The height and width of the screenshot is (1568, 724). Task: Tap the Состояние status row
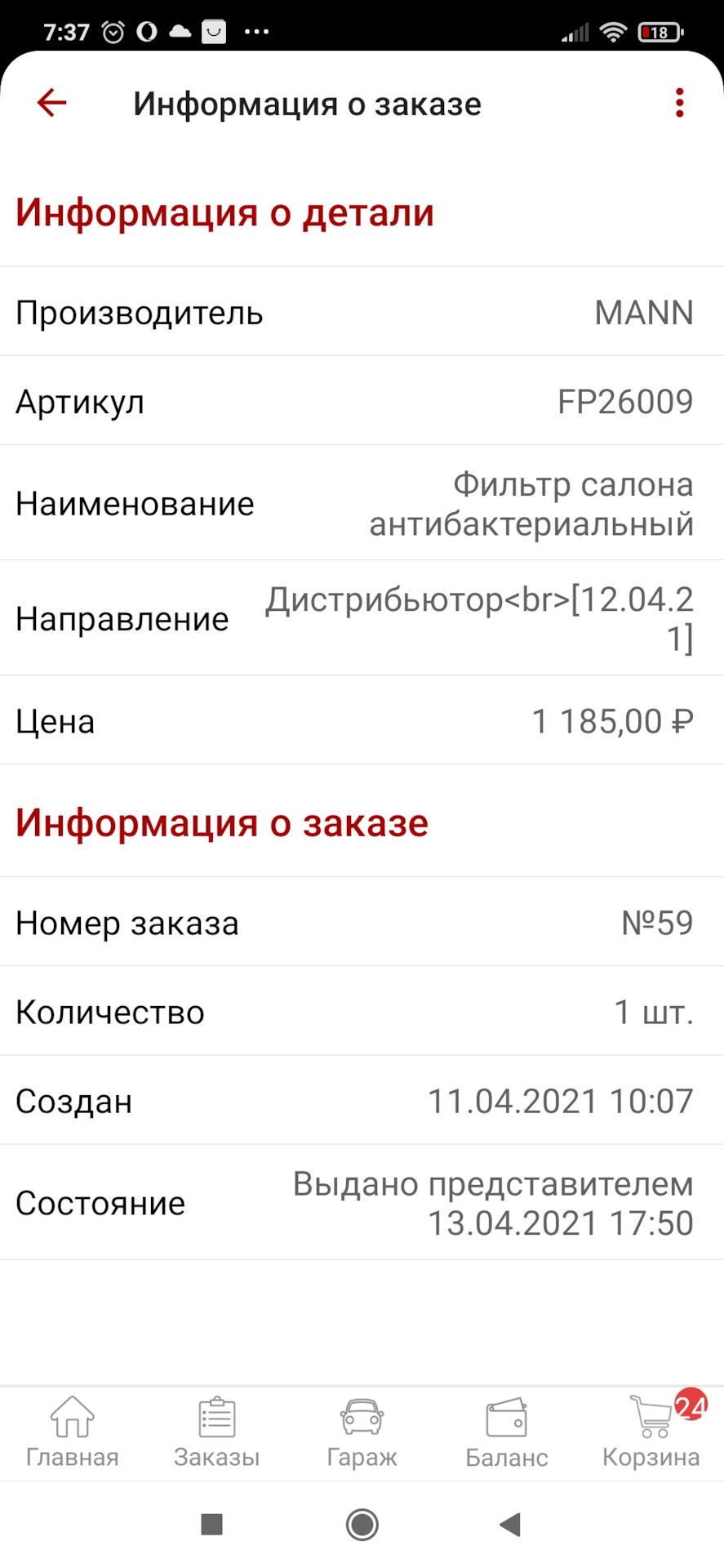pos(362,1202)
